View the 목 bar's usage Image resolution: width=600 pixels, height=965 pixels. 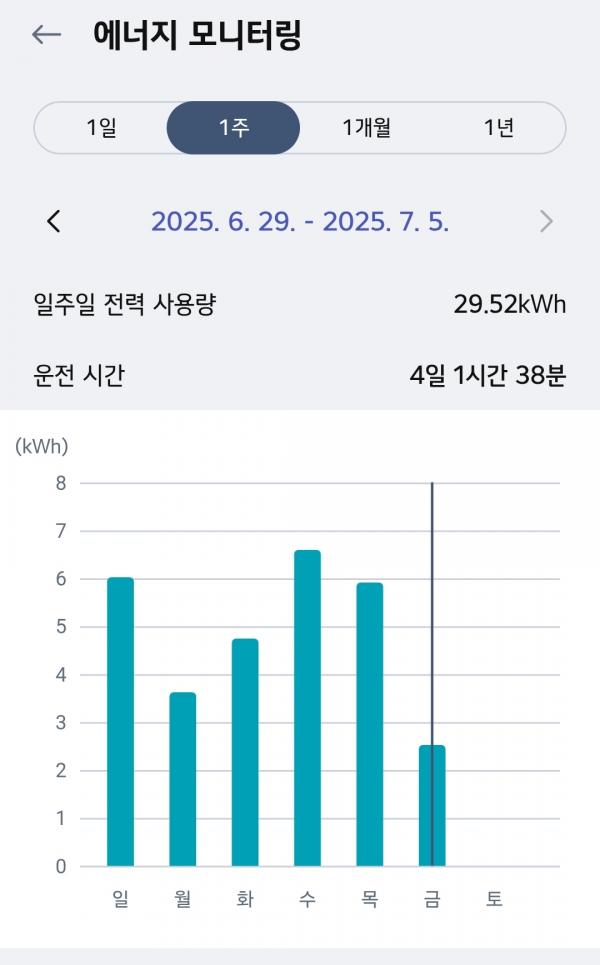coord(369,723)
